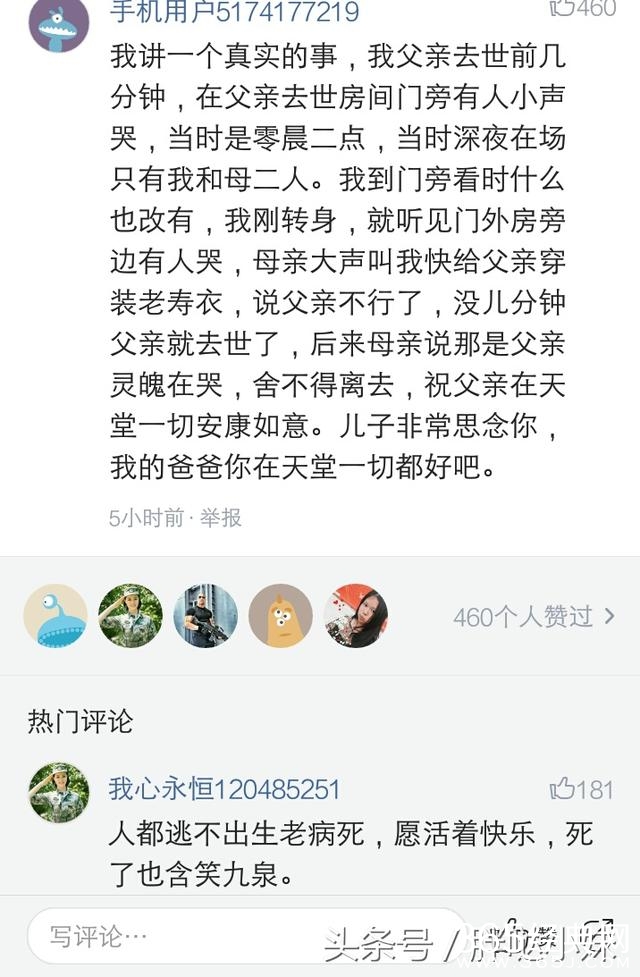Report this comment via 举报
Image resolution: width=640 pixels, height=977 pixels.
click(220, 518)
